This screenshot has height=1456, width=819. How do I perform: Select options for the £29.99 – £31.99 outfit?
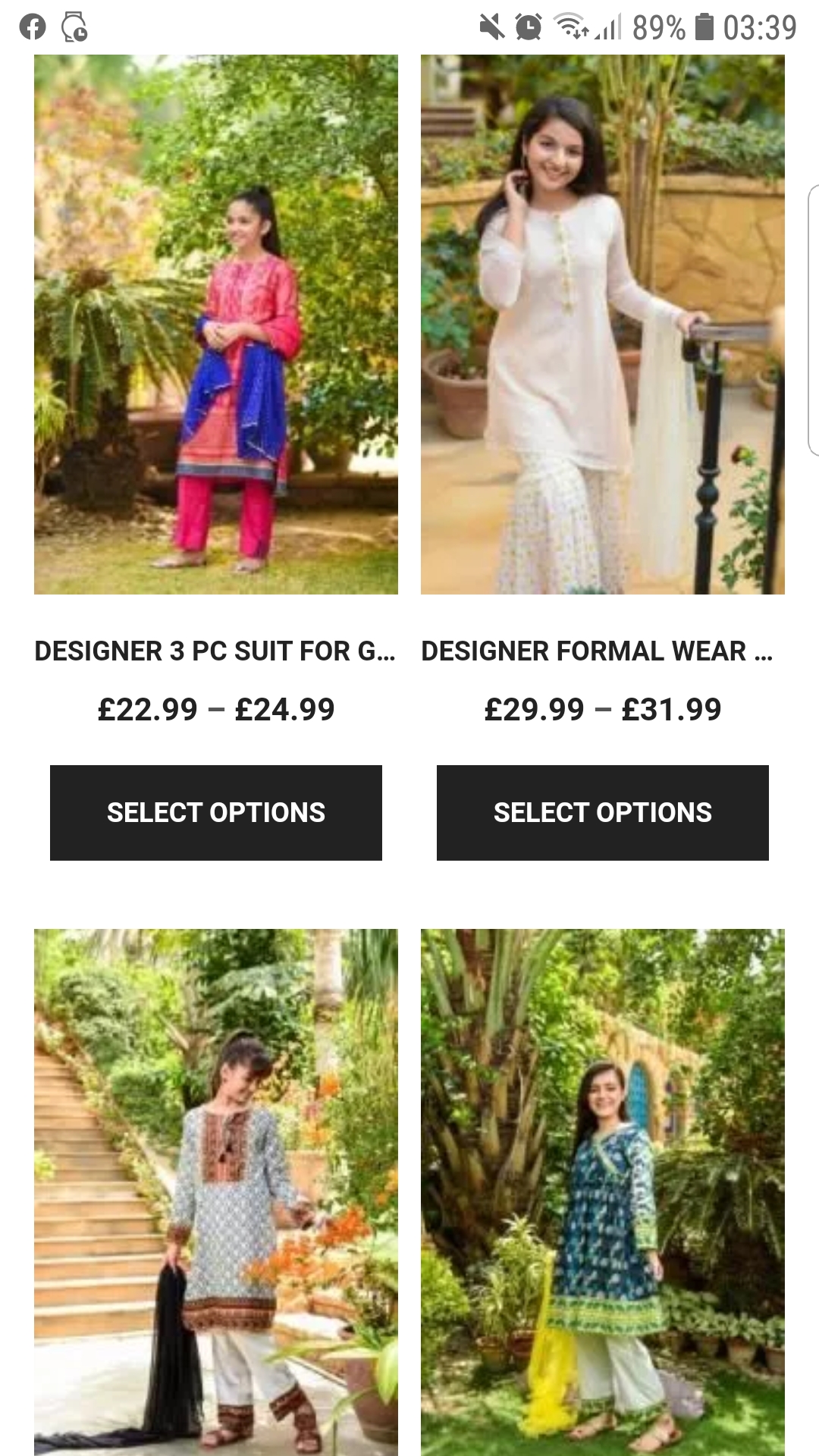tap(603, 812)
